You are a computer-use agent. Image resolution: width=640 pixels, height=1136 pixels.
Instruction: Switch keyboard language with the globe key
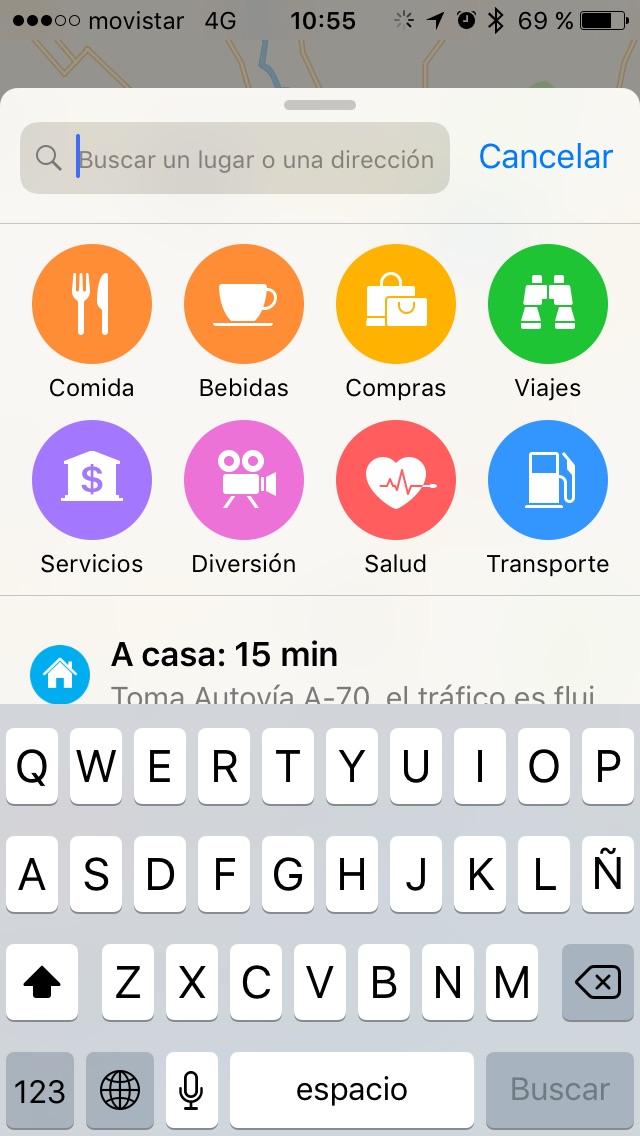[120, 1090]
